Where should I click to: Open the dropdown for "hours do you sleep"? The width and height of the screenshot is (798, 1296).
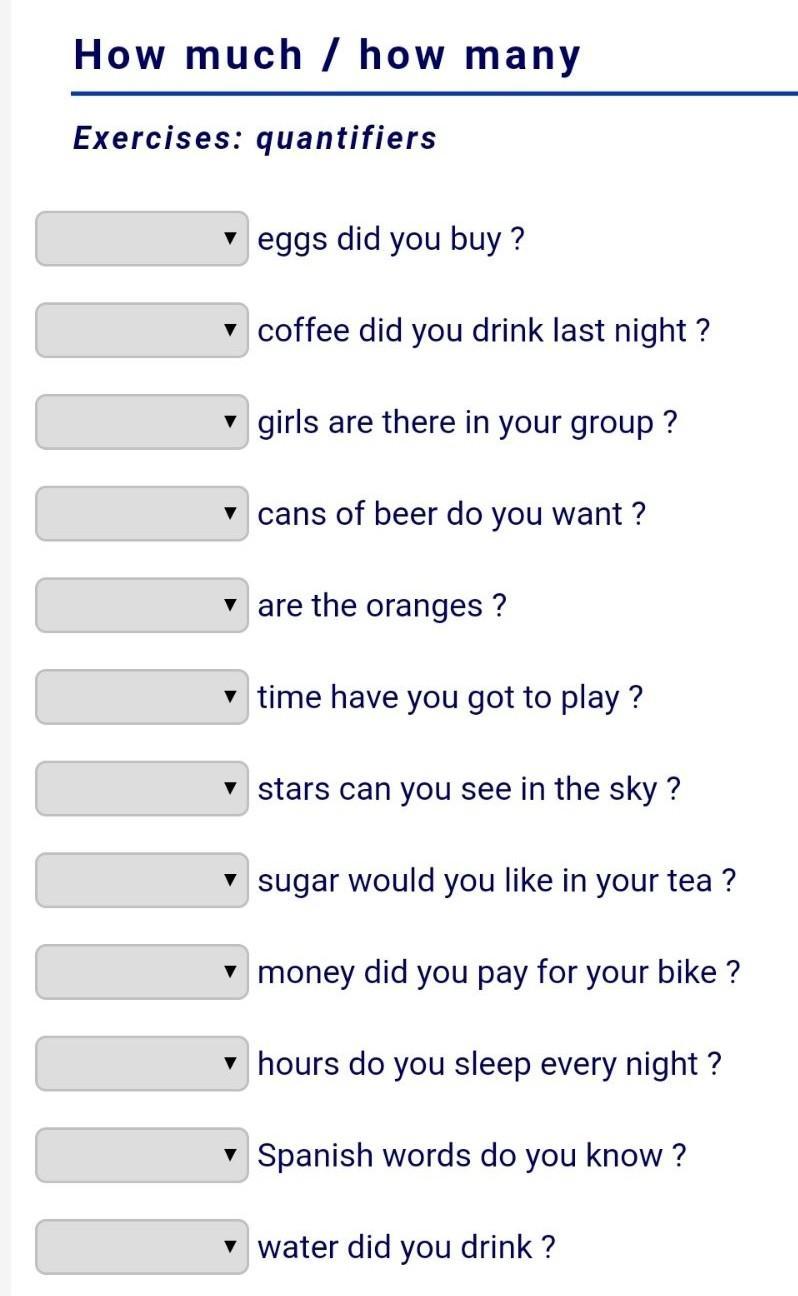[142, 1064]
